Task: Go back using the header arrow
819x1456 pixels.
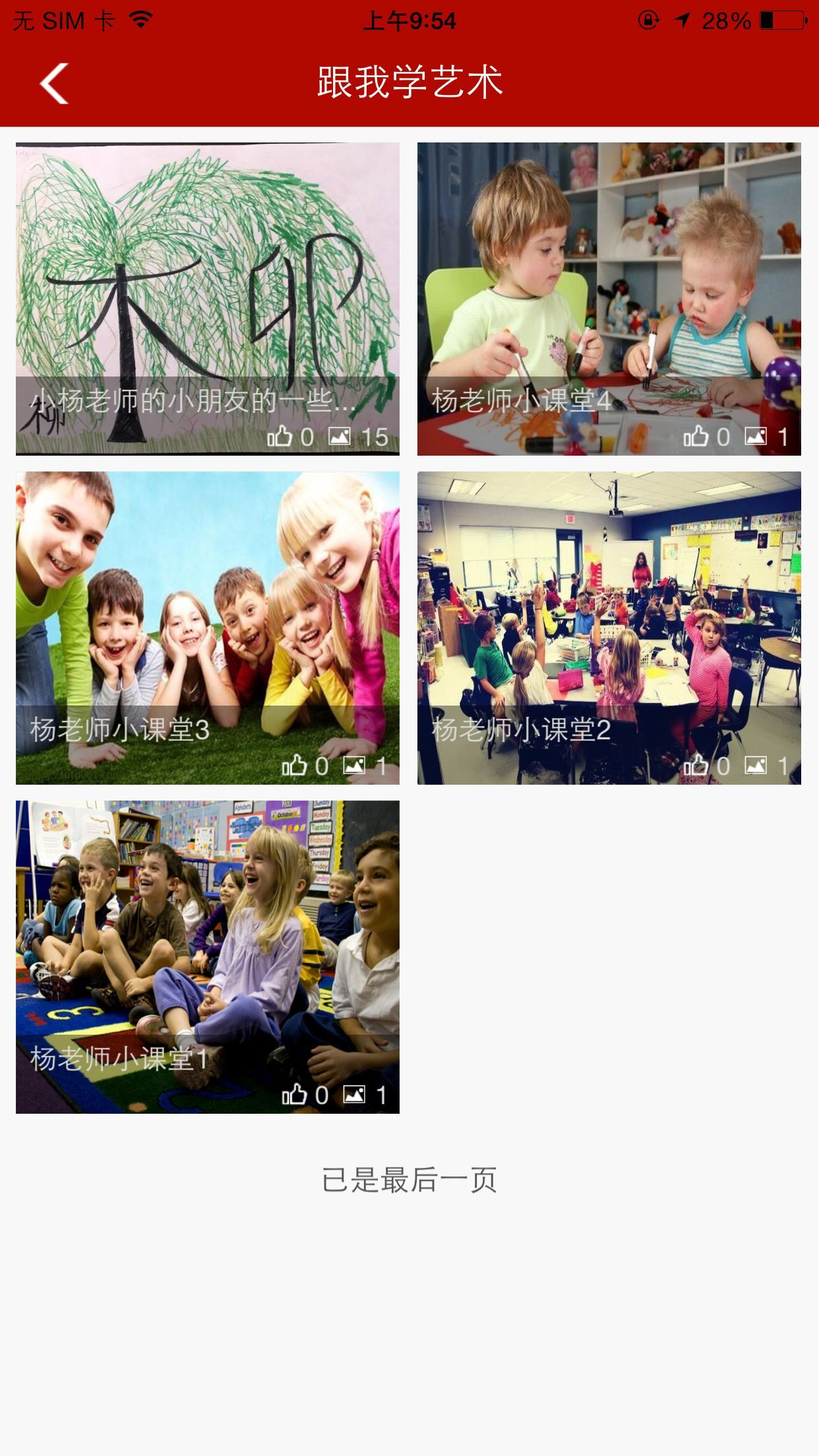Action: [x=54, y=83]
